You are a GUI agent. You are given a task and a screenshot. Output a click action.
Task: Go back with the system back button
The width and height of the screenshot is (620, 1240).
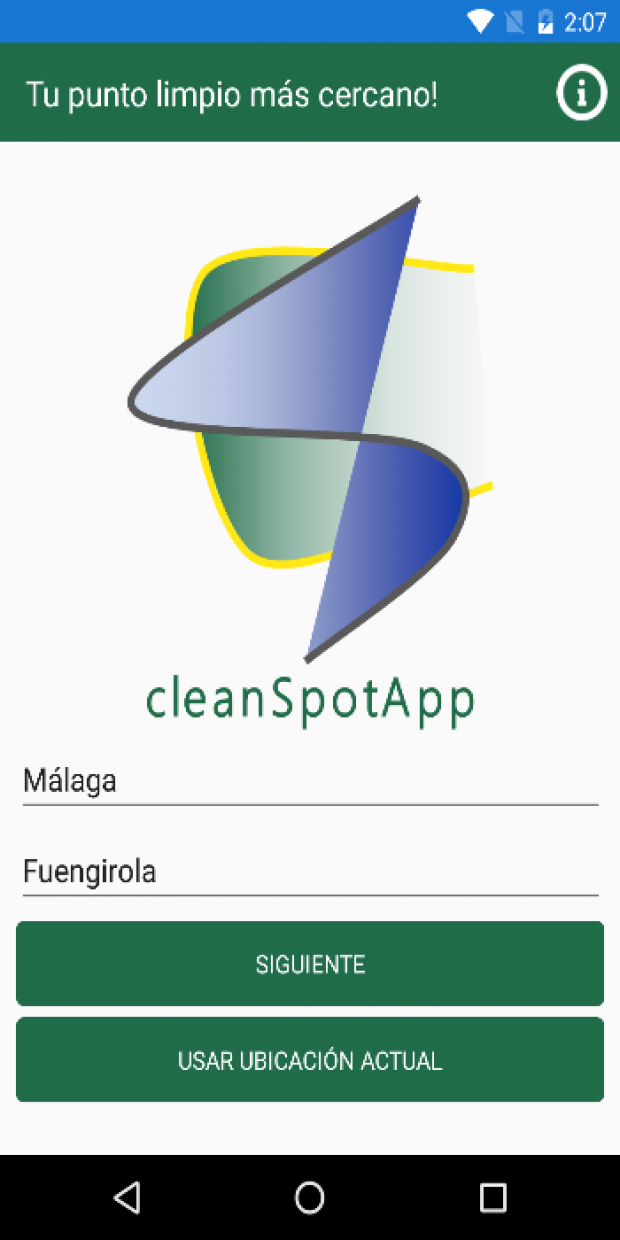click(126, 1197)
